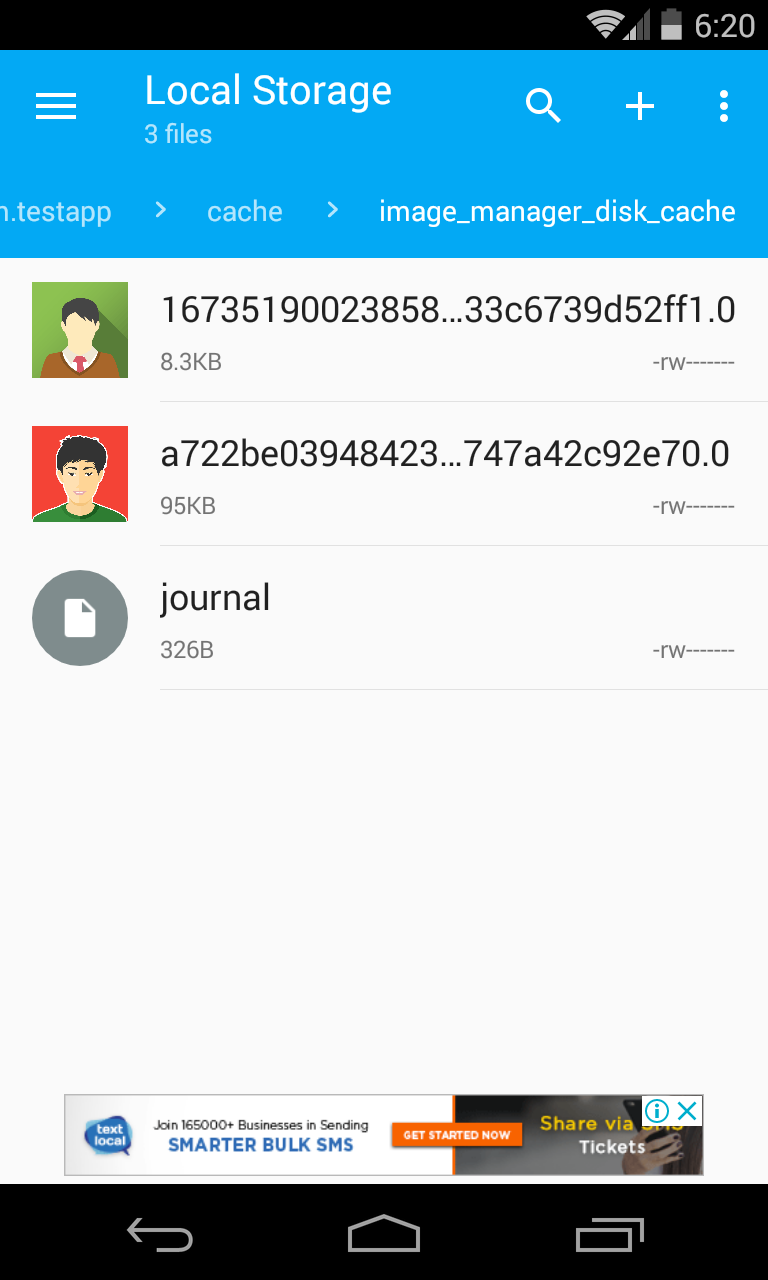Click the journal file document icon
The image size is (768, 1280).
pos(80,618)
